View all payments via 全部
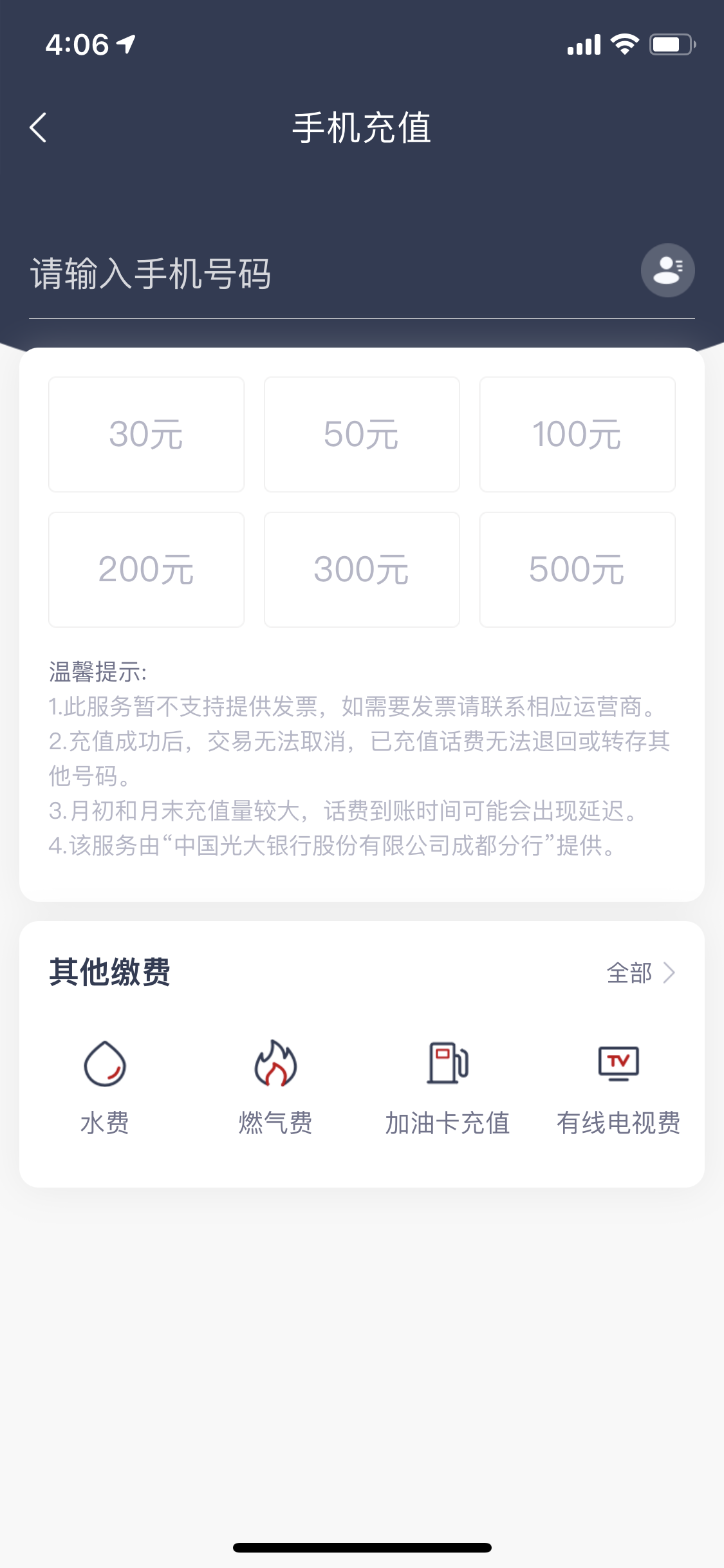 pos(641,973)
